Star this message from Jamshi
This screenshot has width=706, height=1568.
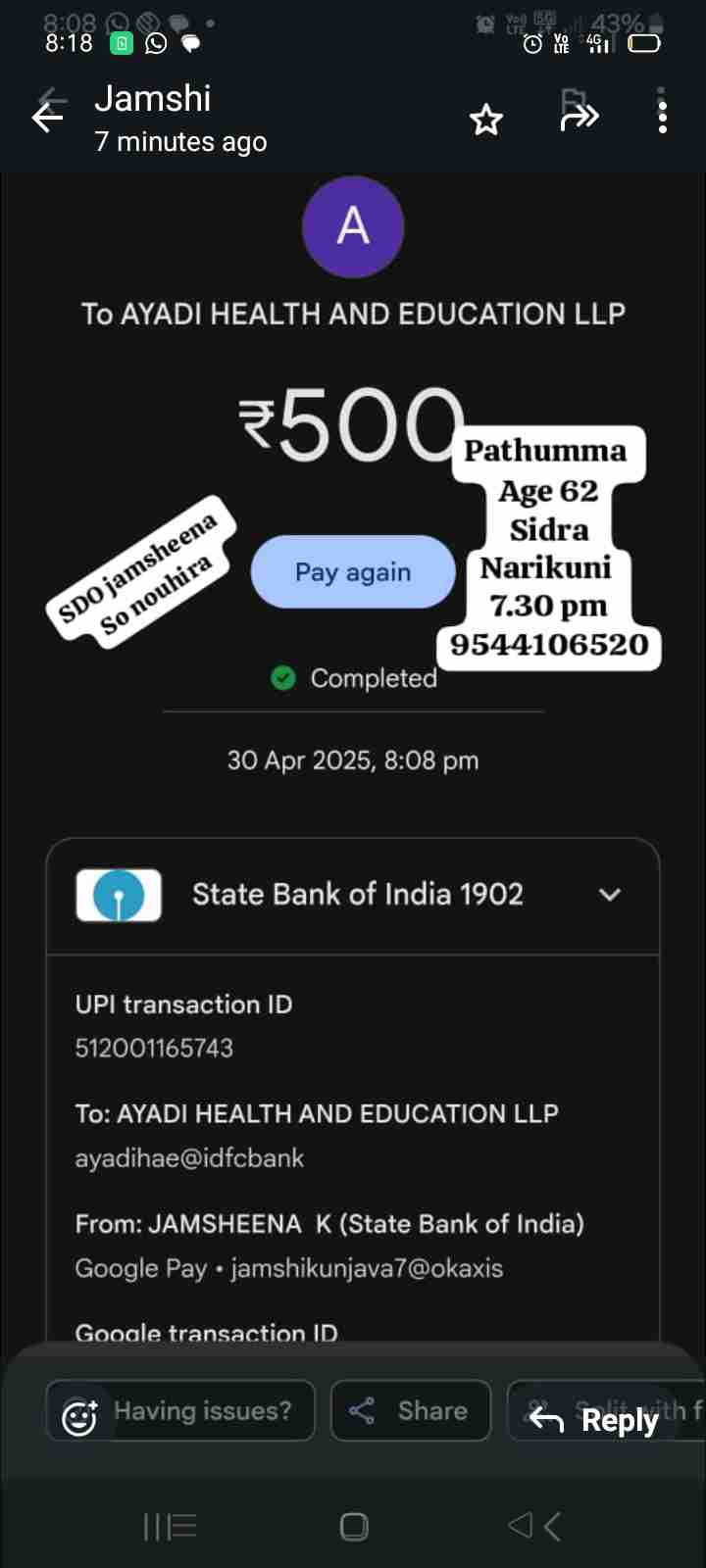point(486,120)
